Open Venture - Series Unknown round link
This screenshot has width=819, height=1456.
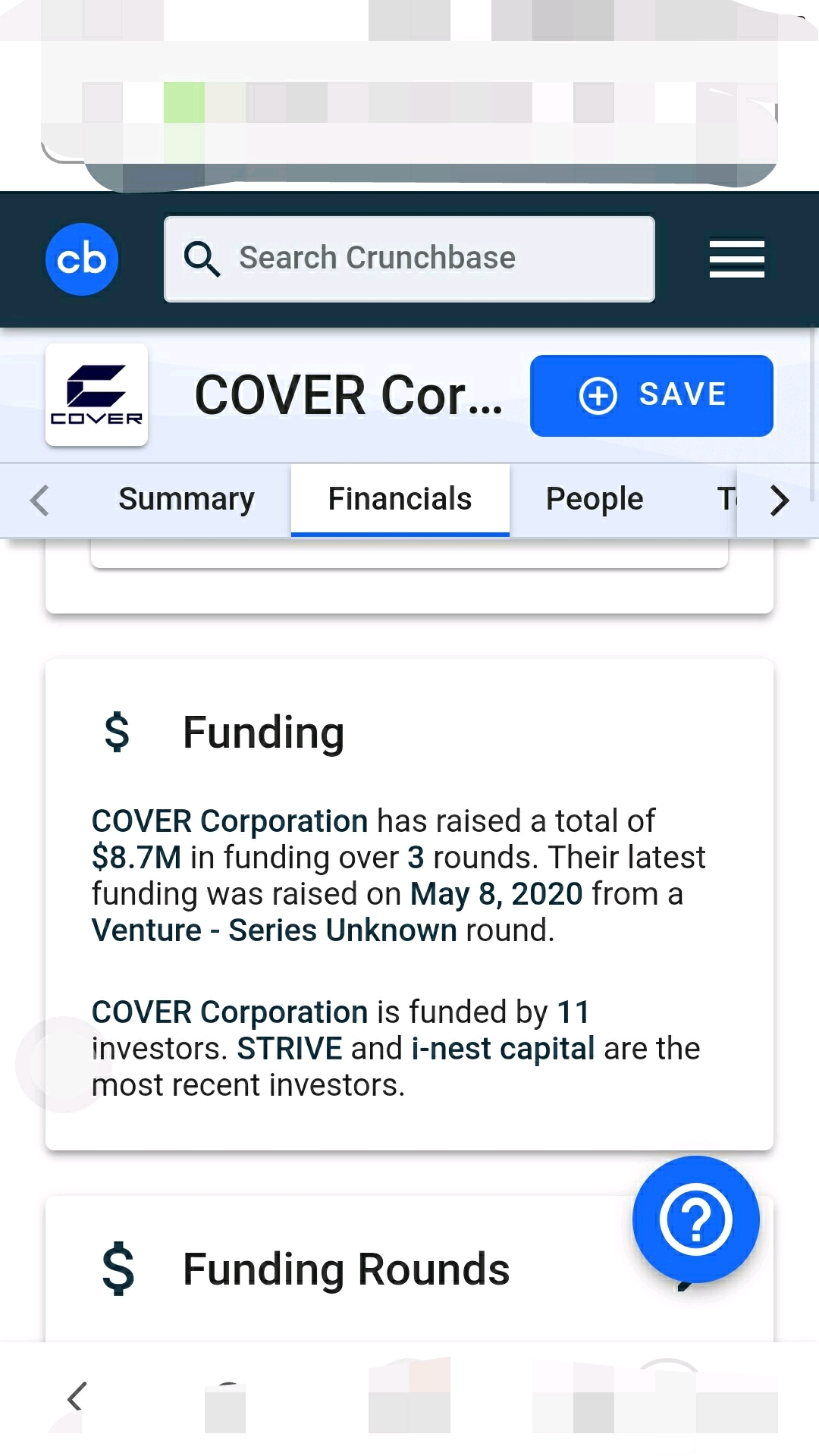click(x=274, y=930)
